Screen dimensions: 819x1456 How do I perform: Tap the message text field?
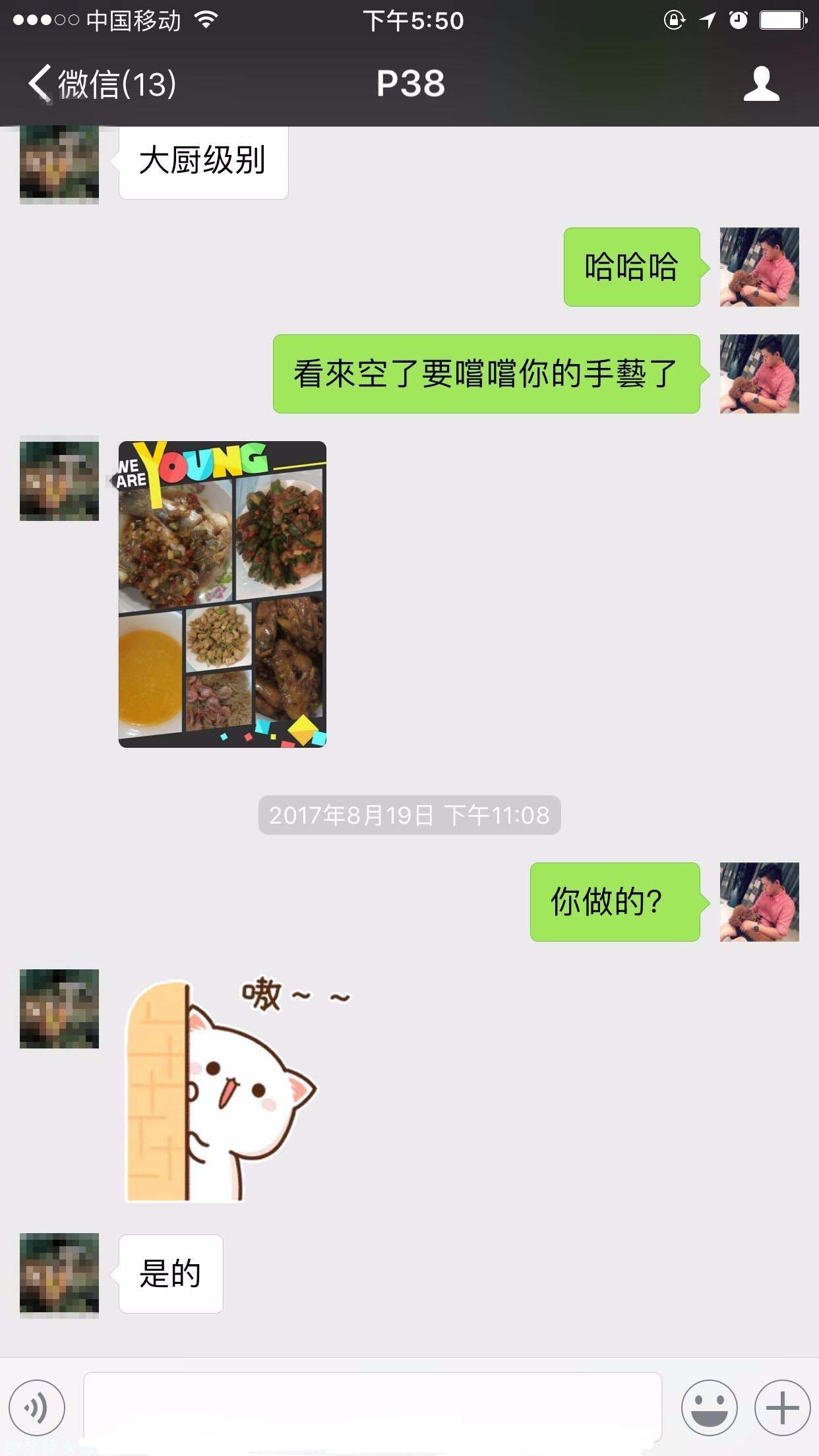(x=373, y=1407)
